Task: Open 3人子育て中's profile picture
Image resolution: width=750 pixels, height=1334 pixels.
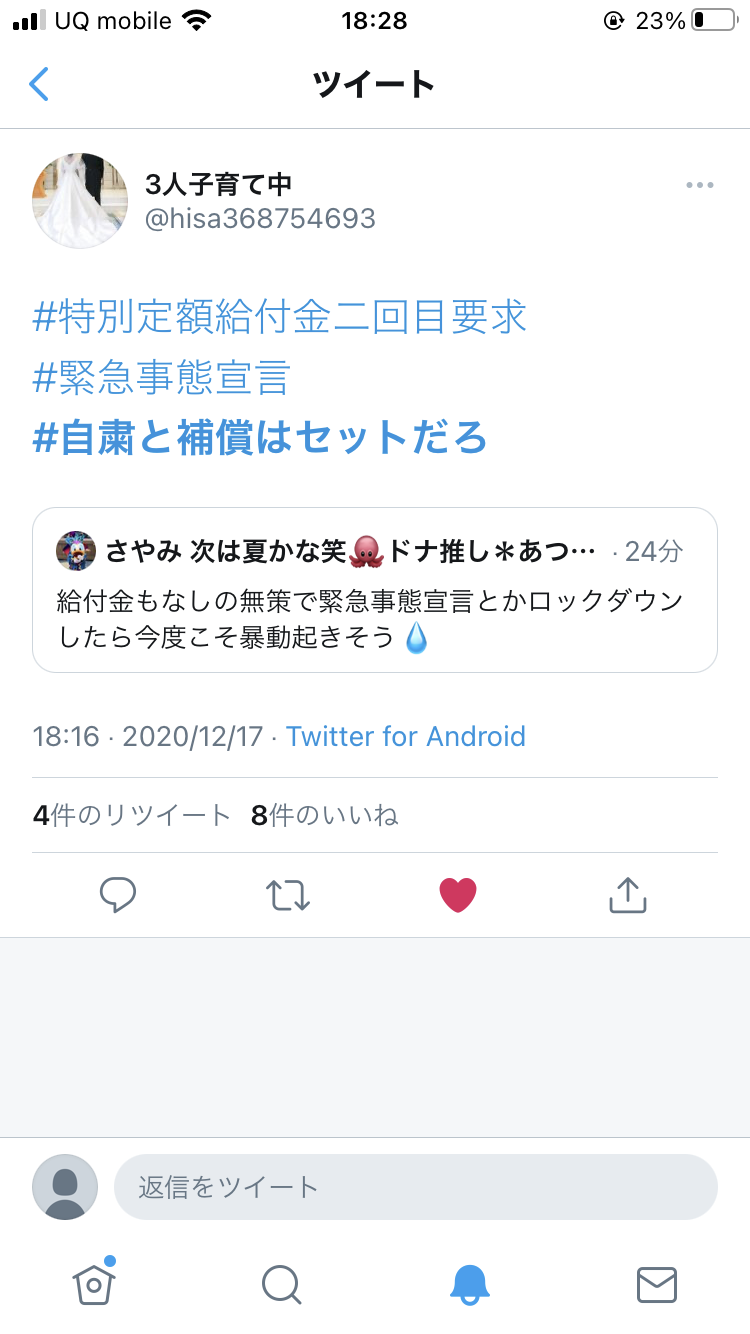Action: coord(80,200)
